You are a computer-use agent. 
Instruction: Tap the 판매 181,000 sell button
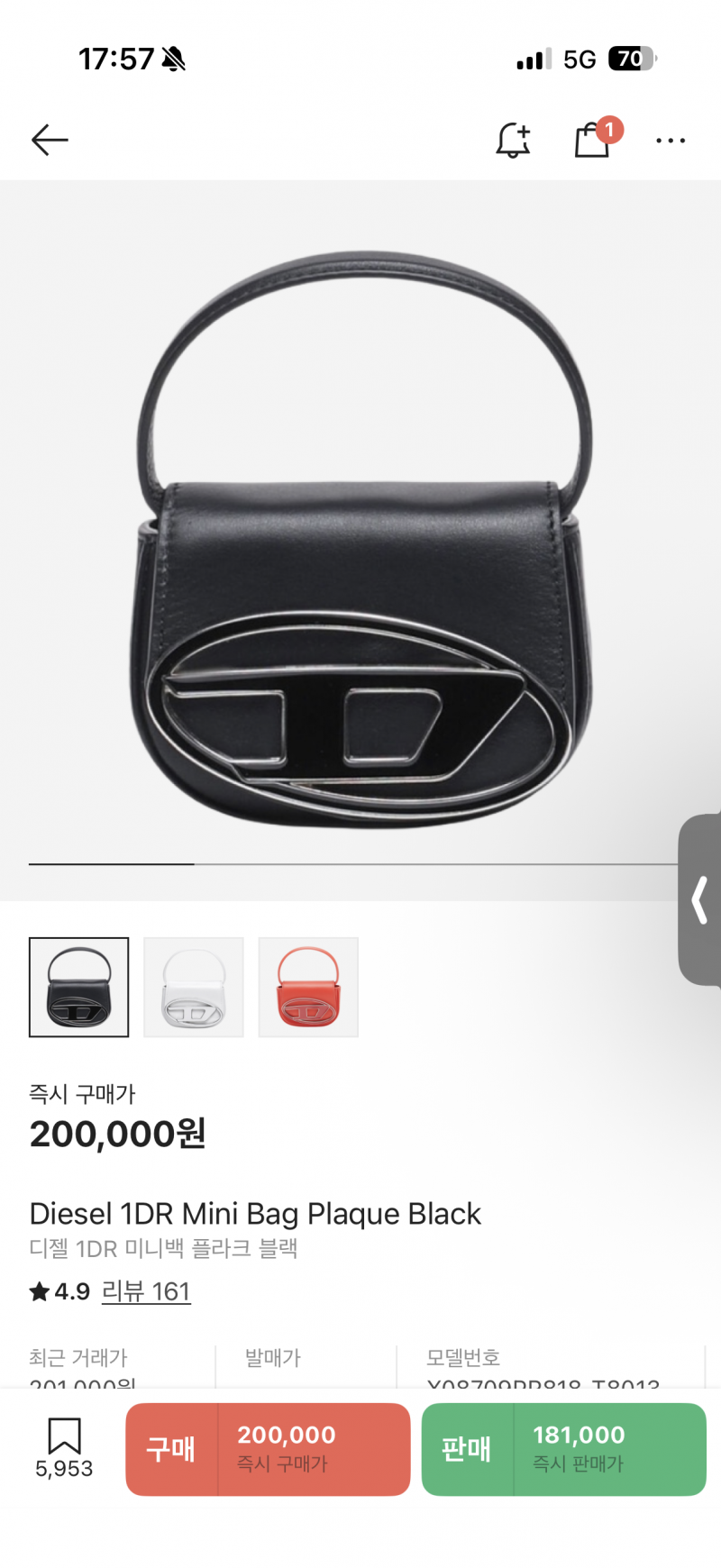click(563, 1449)
